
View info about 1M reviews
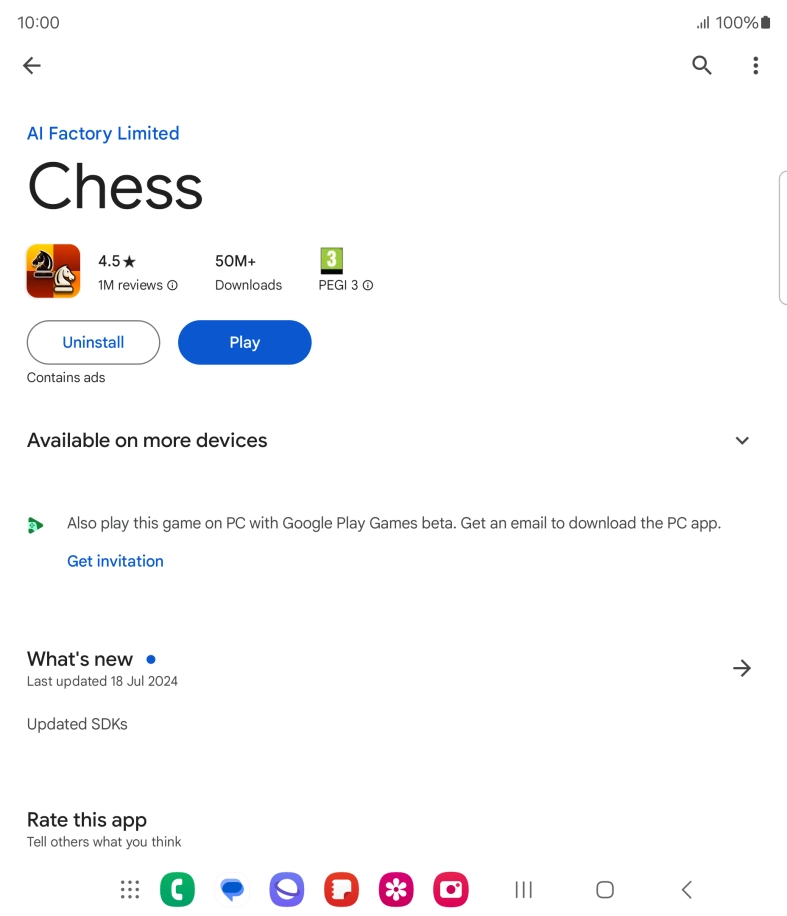point(172,285)
